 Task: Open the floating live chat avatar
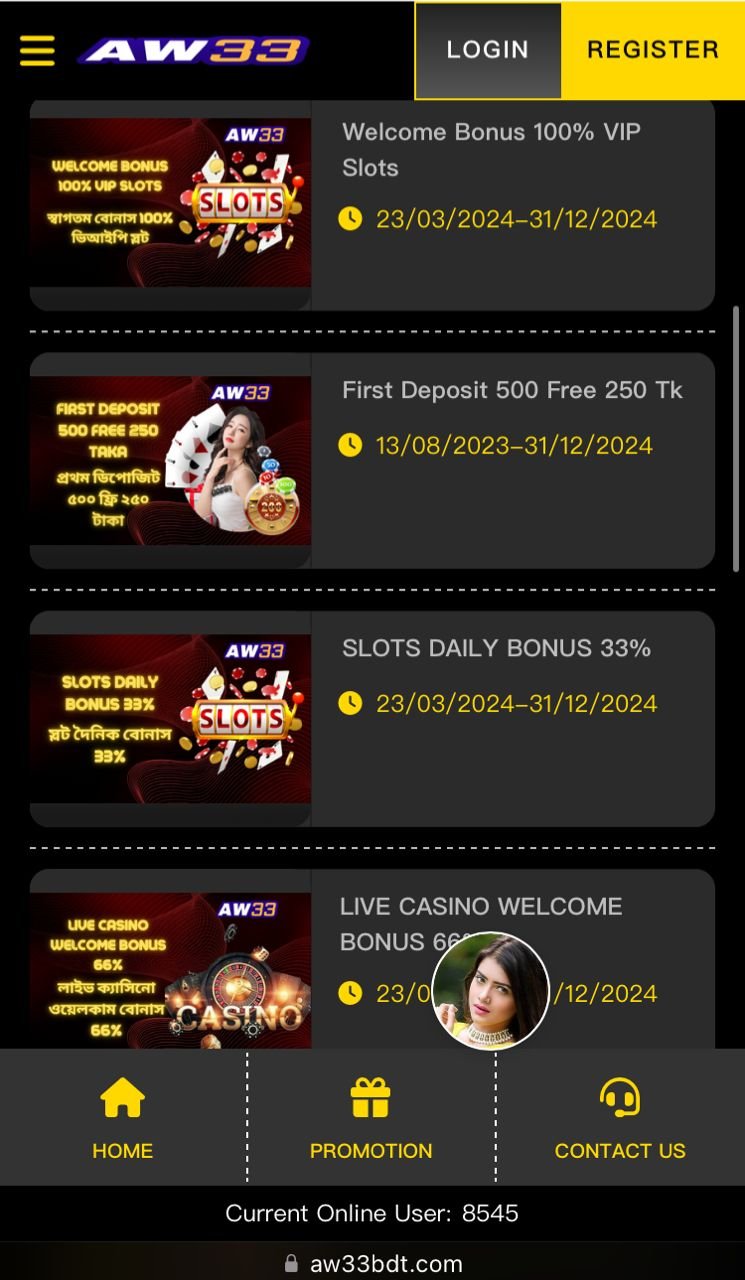490,991
